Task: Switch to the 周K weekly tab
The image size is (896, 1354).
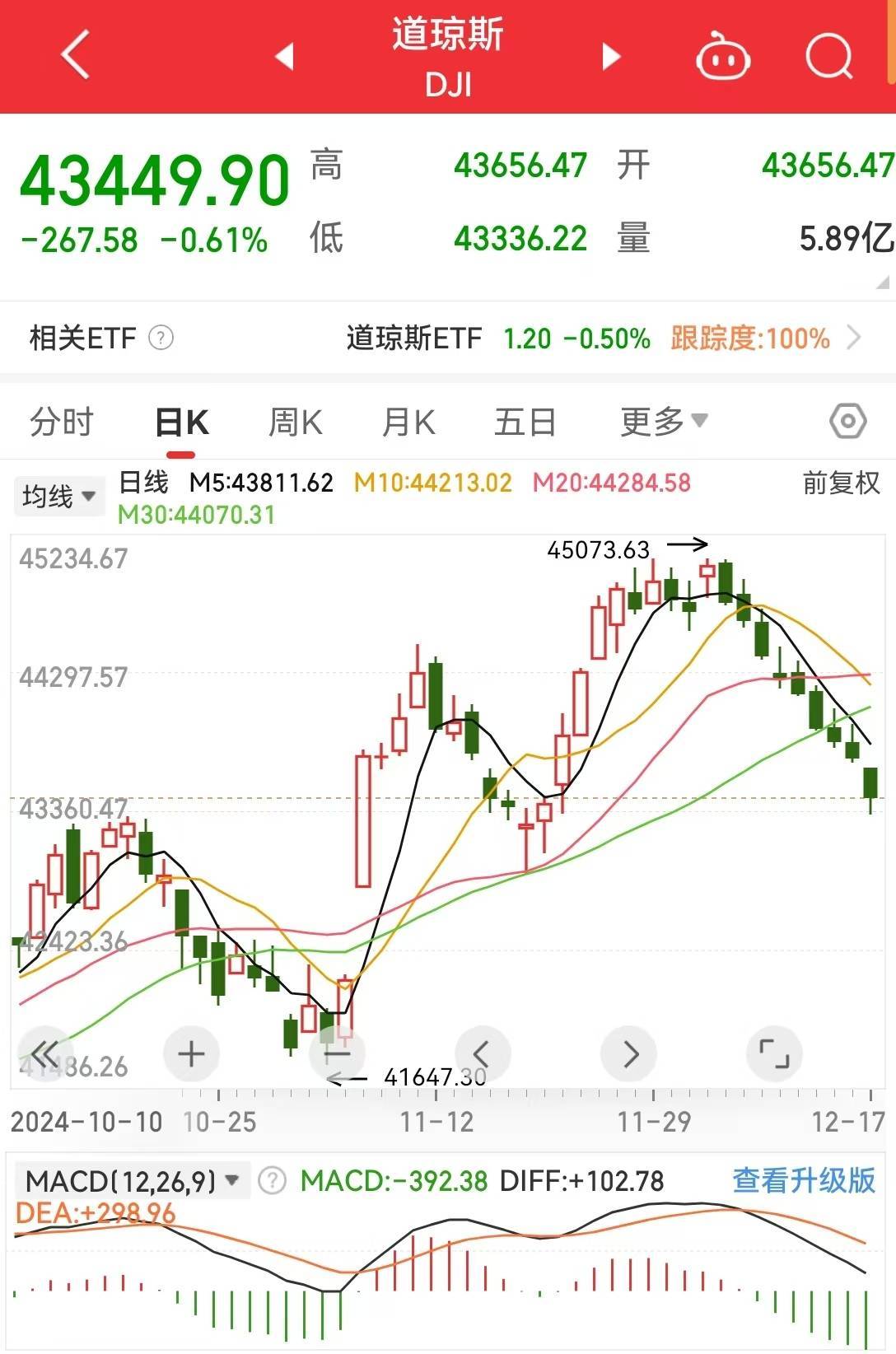Action: (x=294, y=421)
